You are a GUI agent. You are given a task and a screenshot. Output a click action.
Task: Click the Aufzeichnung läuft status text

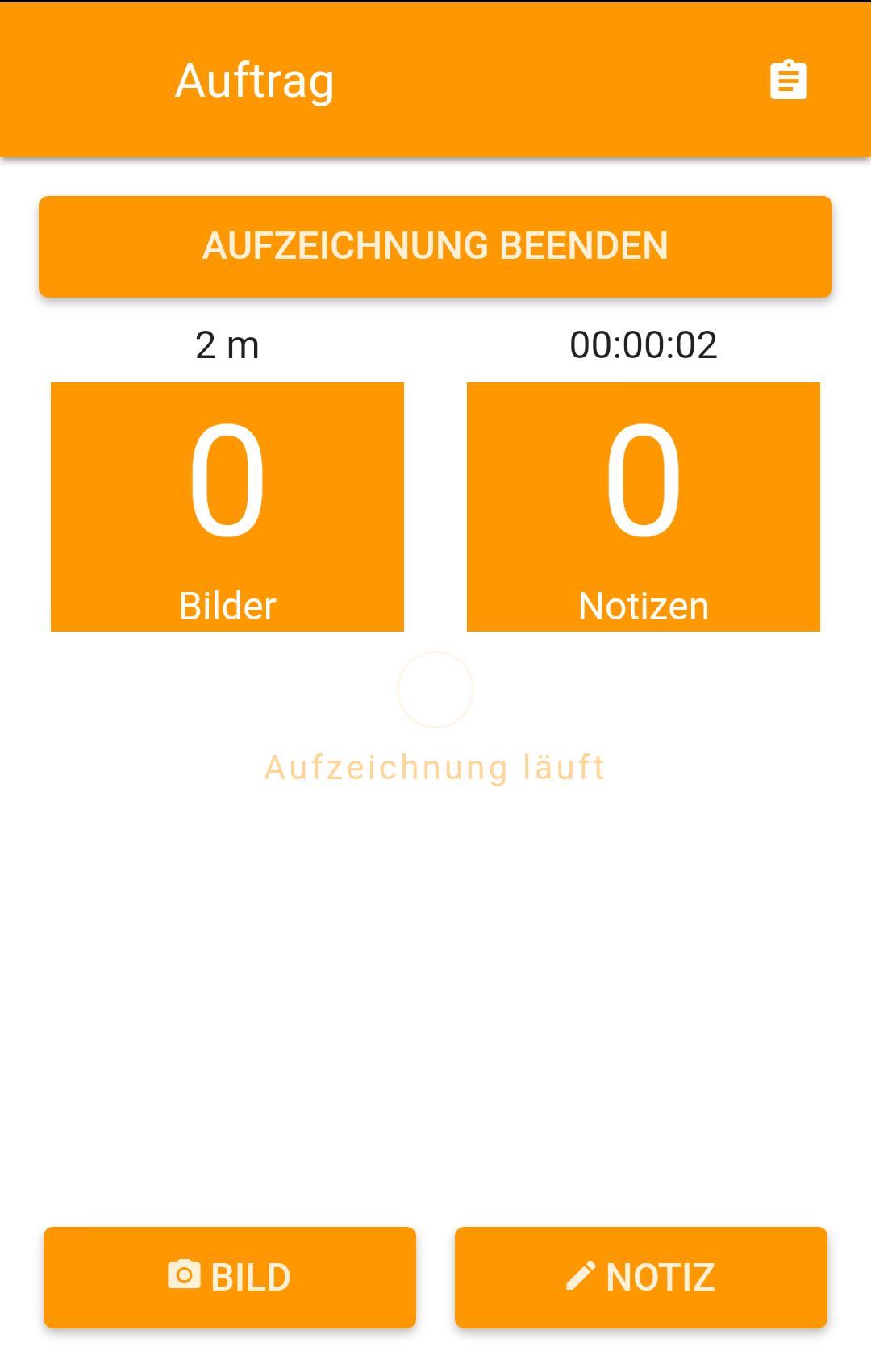[435, 767]
